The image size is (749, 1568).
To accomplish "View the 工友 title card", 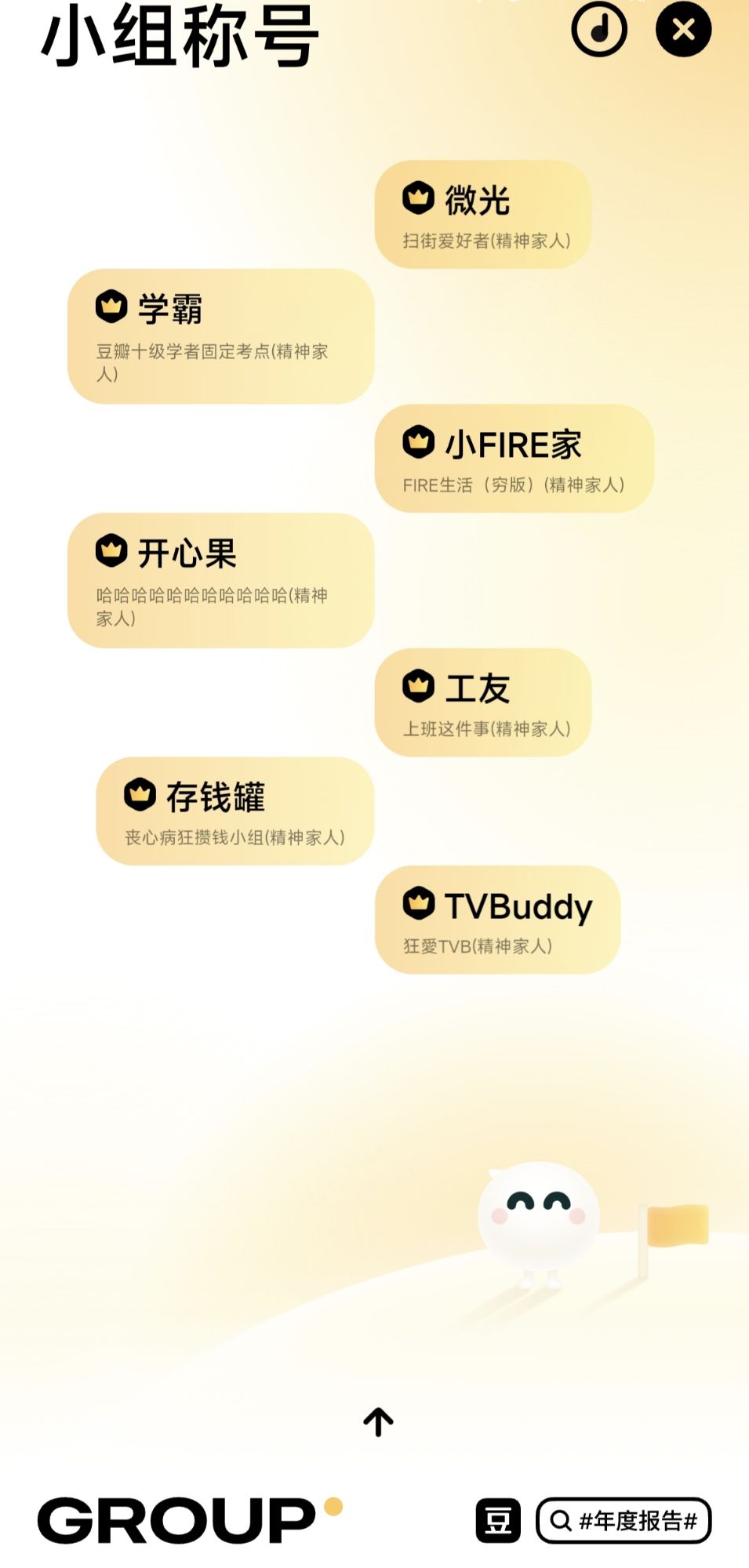I will (483, 702).
